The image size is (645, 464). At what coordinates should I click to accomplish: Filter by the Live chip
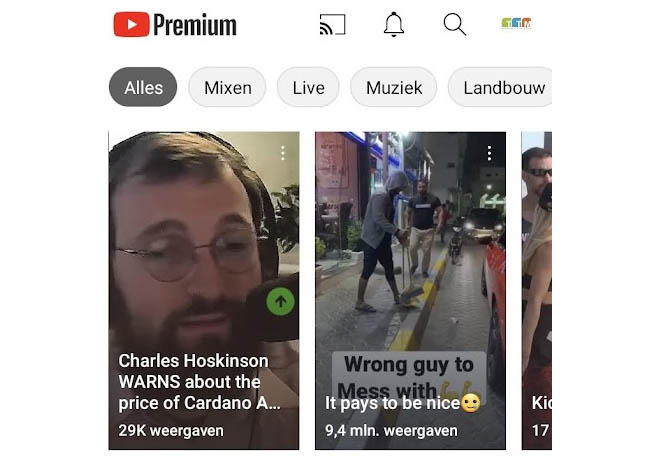pos(308,87)
